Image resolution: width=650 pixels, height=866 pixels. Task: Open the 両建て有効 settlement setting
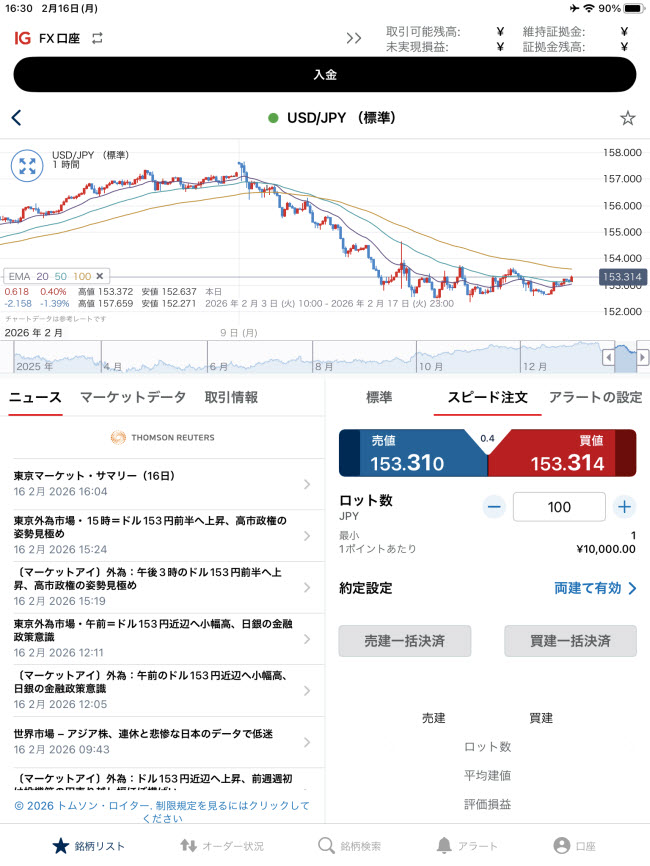point(595,588)
